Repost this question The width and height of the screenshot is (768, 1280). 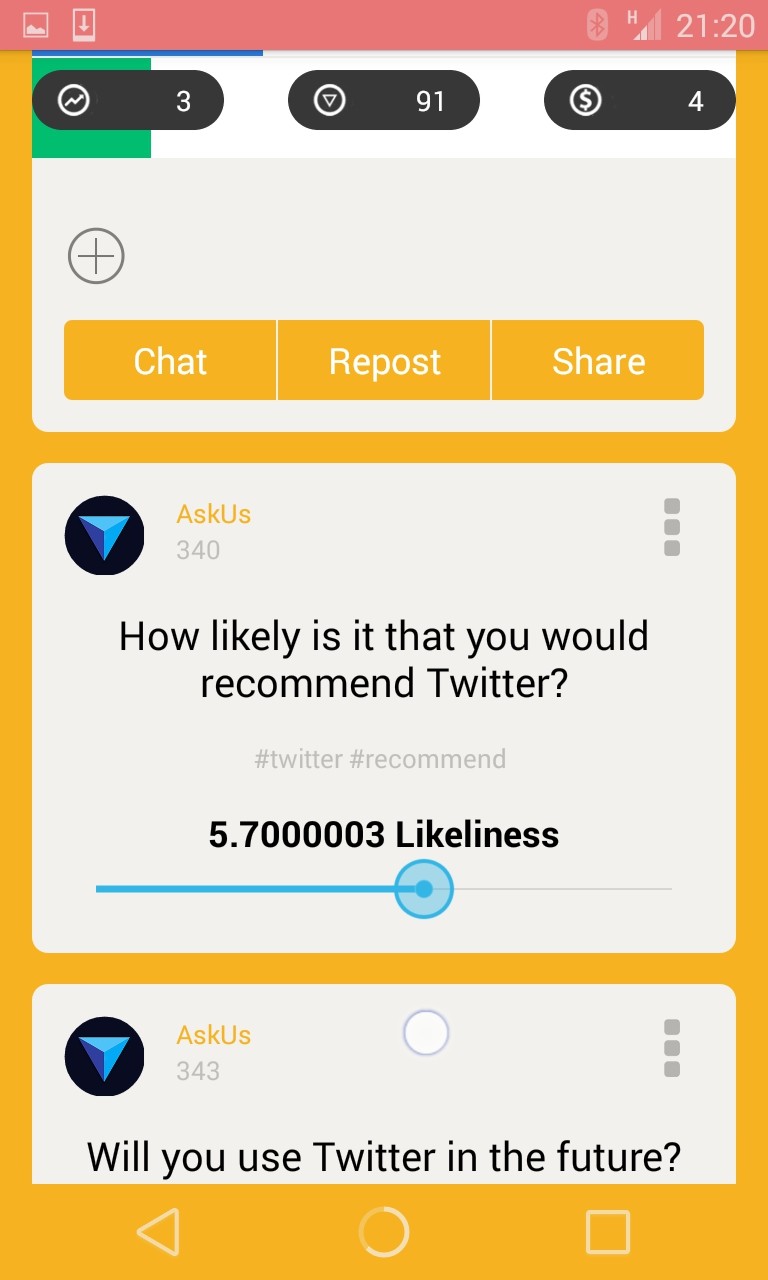pos(384,360)
